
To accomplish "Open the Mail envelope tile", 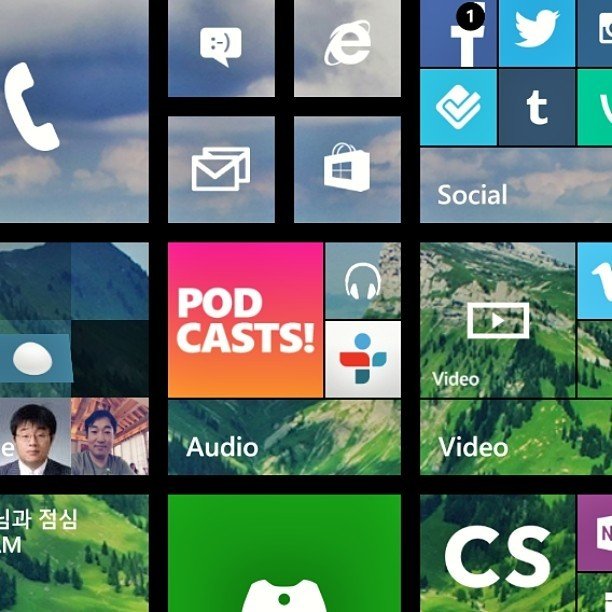I will coord(221,169).
